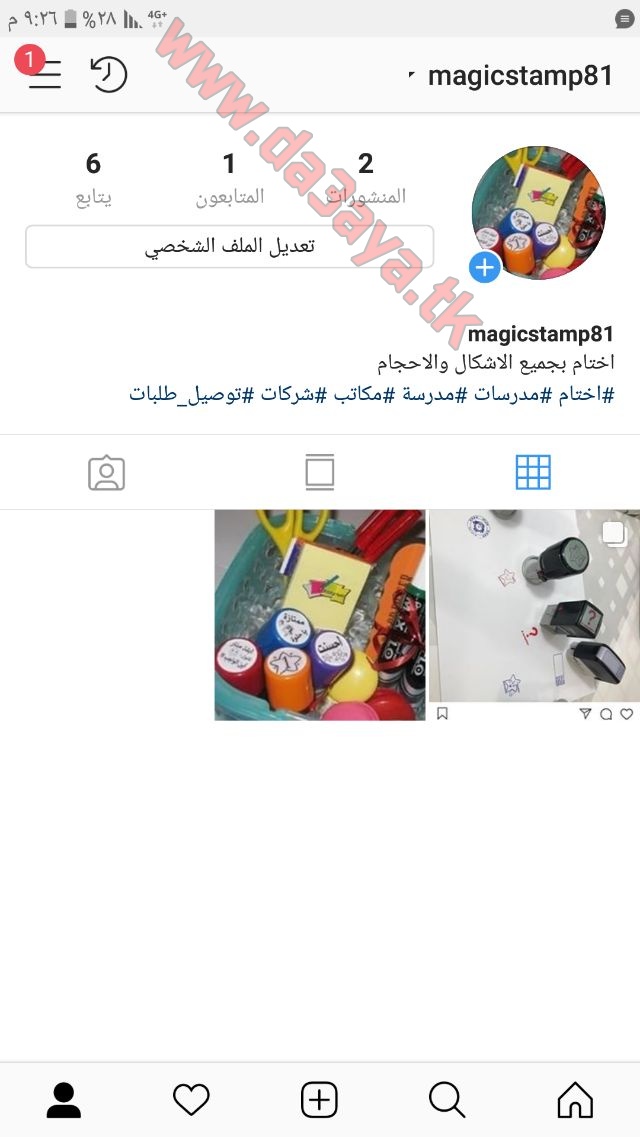Expand the magicstamp81 account switcher
Image resolution: width=640 pixels, height=1137 pixels.
[x=511, y=75]
